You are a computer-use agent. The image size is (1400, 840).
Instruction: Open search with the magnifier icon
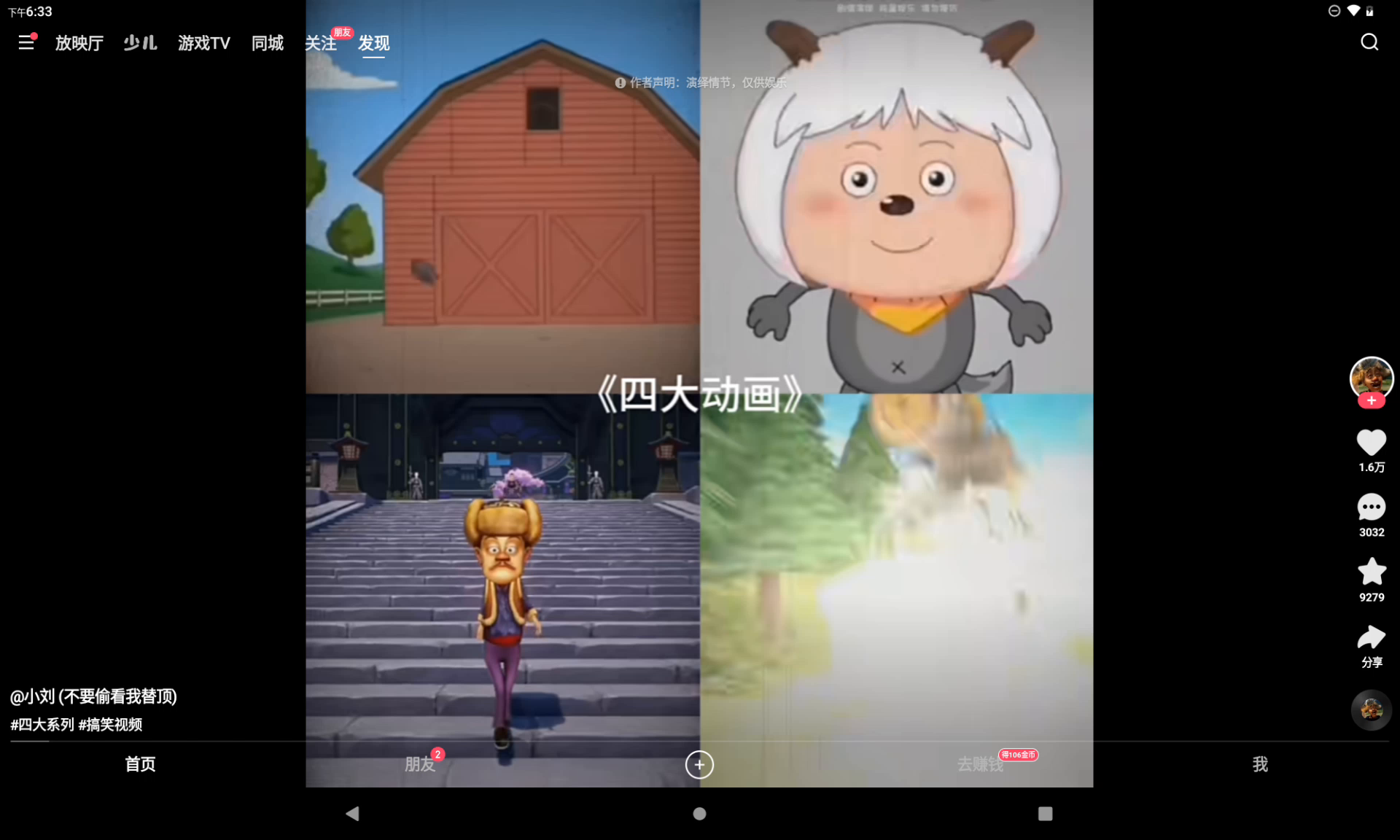coord(1369,42)
